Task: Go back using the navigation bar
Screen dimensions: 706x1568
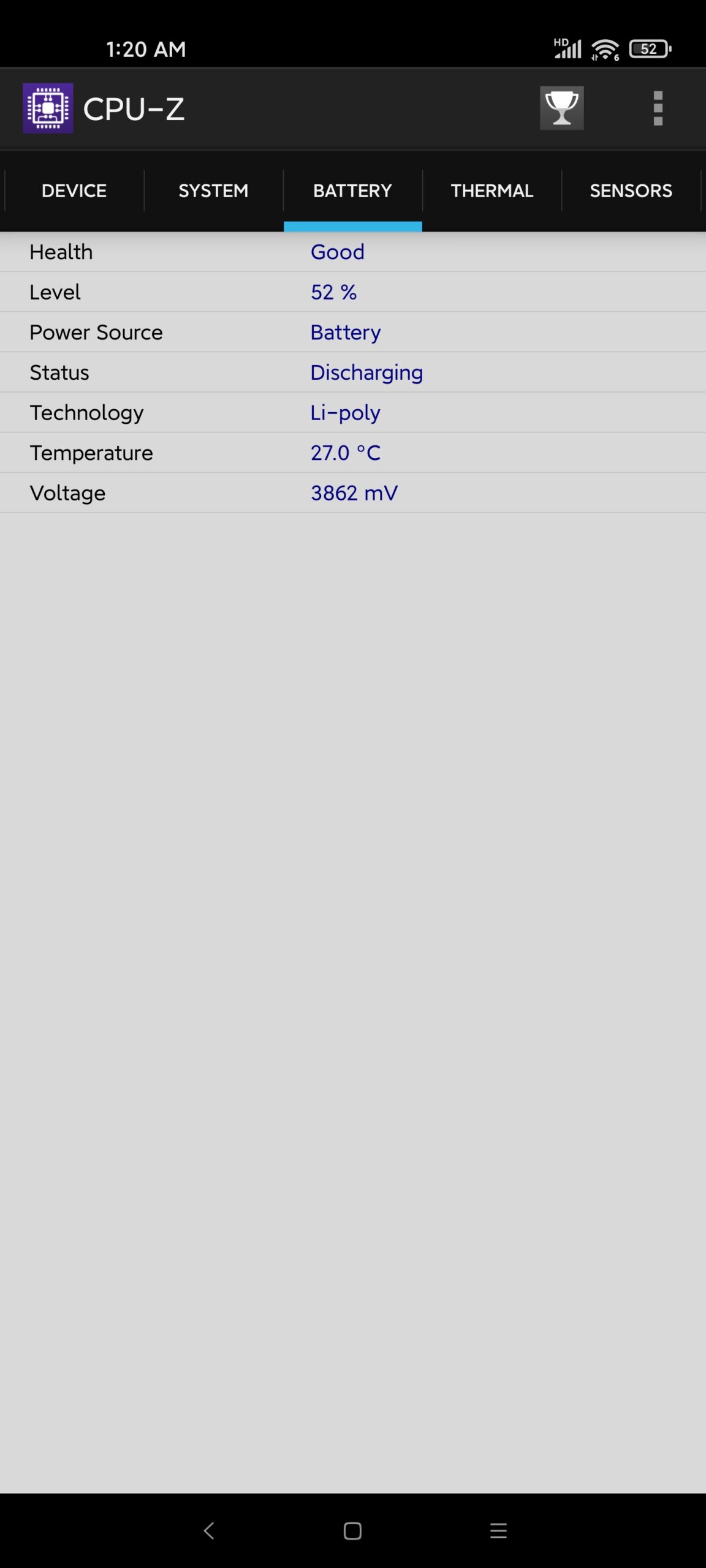Action: tap(209, 1531)
